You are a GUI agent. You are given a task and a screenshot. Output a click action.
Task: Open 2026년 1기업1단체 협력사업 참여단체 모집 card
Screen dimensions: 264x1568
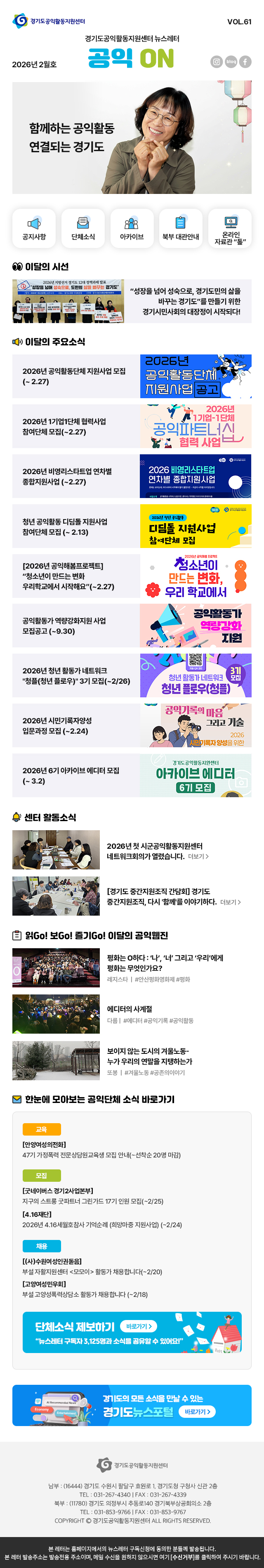pos(132,426)
